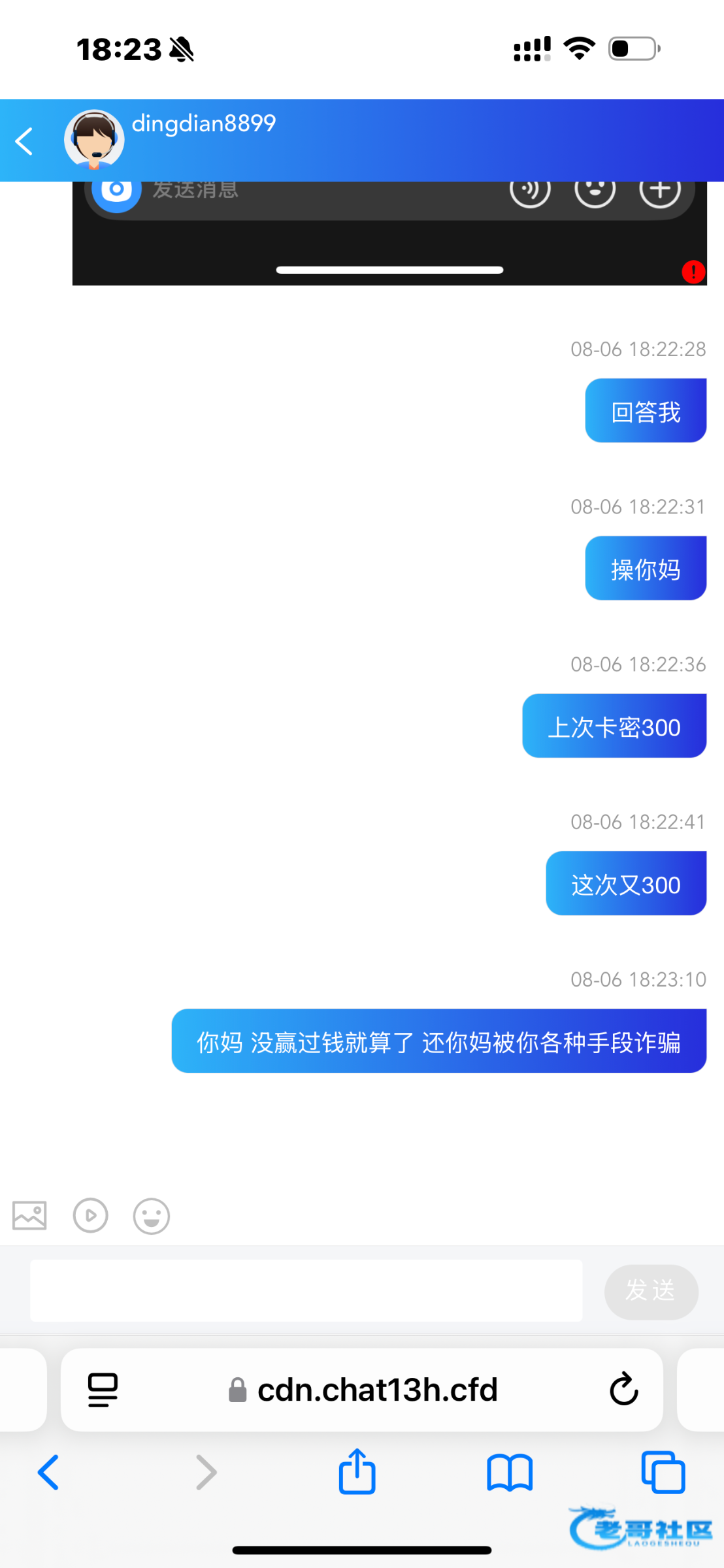Image resolution: width=724 pixels, height=1568 pixels.
Task: Open Safari bookmarks
Action: (x=510, y=1473)
